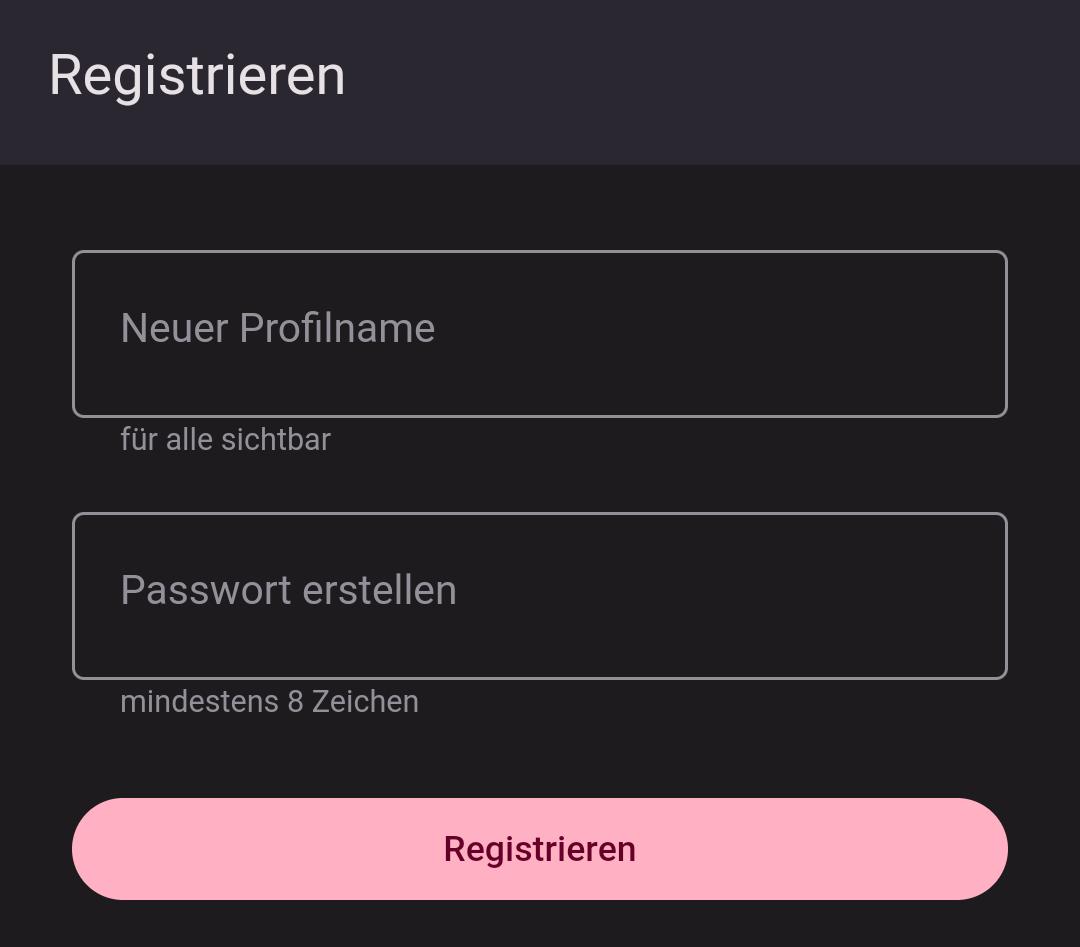Submit with the pink Registrieren button

coord(539,849)
